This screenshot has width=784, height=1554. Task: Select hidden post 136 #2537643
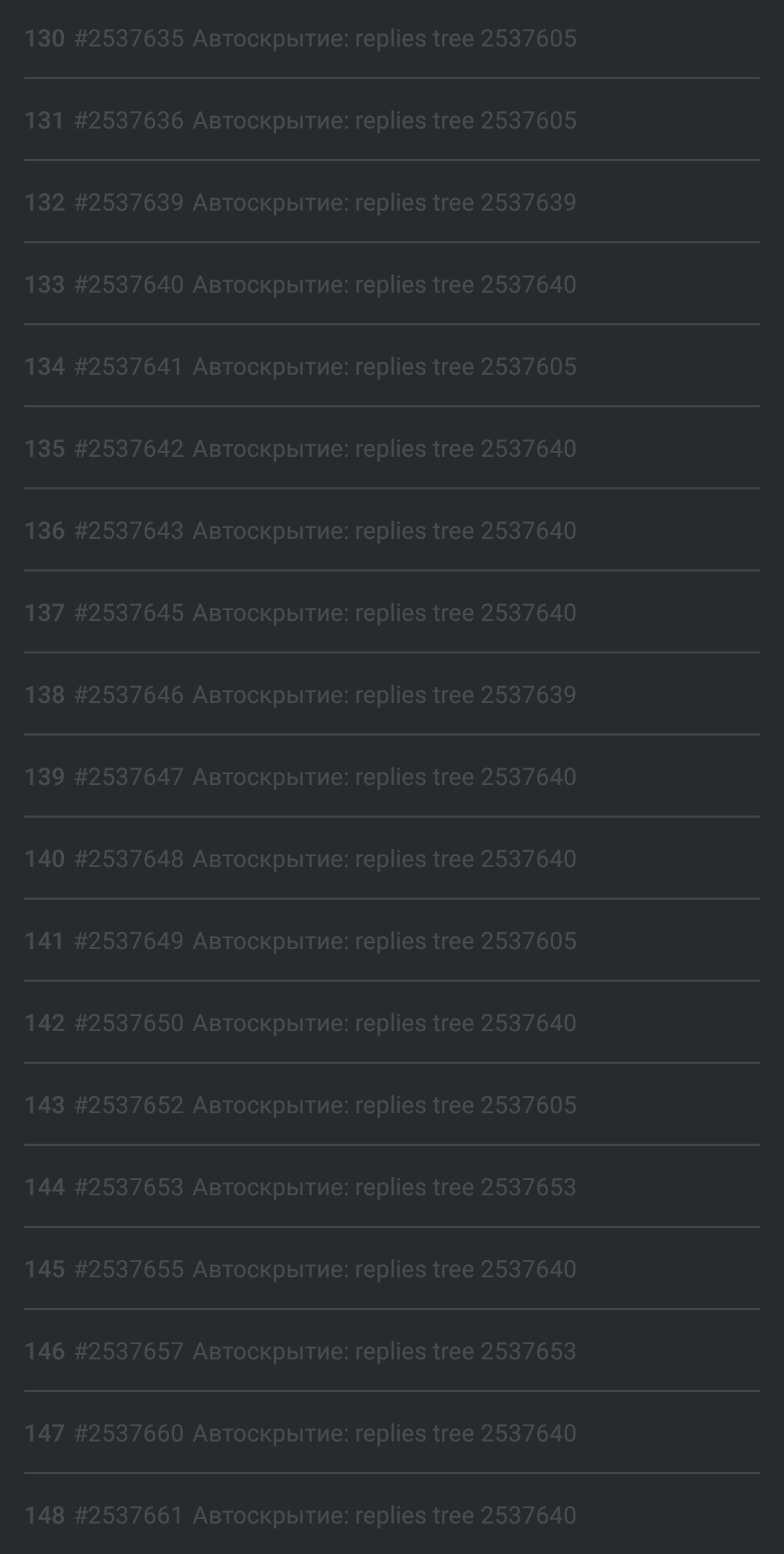[392, 530]
